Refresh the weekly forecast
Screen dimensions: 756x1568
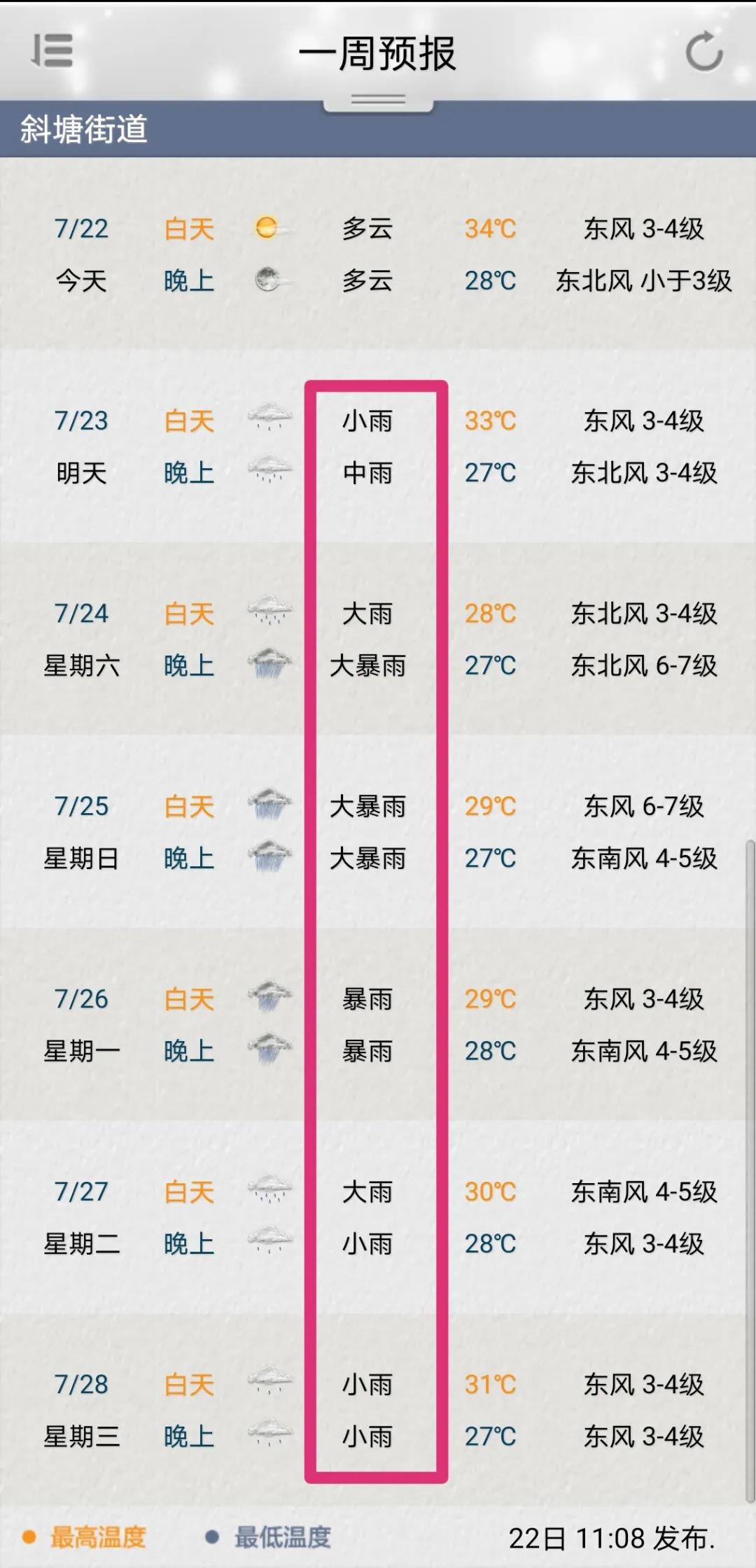point(704,52)
